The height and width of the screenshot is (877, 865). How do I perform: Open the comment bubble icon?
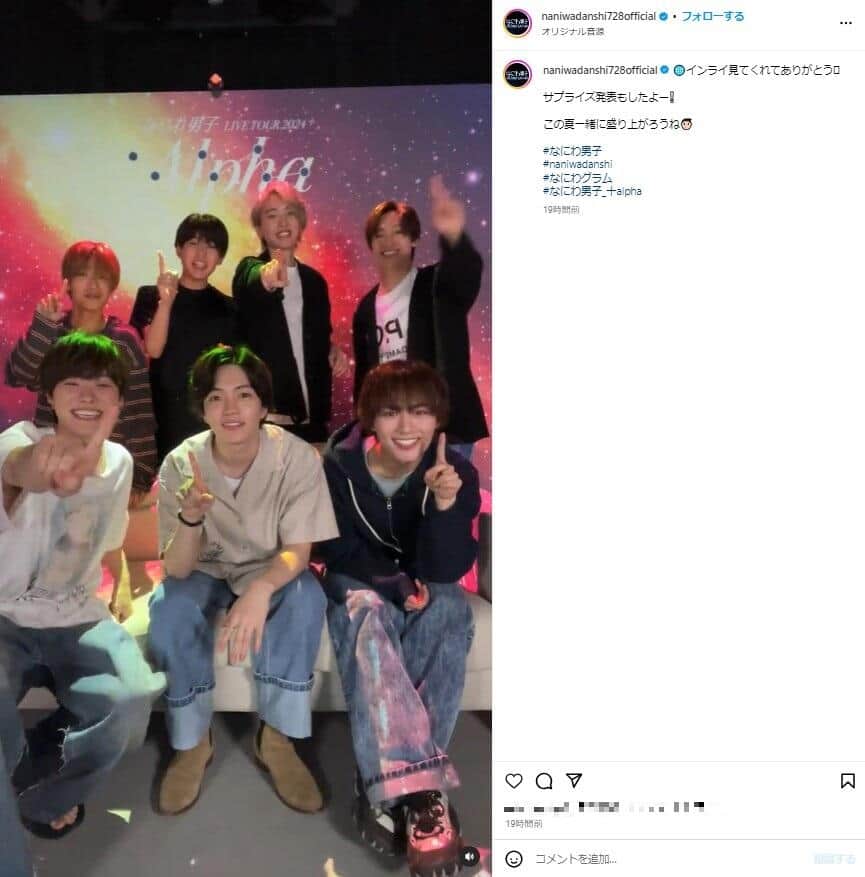click(544, 781)
